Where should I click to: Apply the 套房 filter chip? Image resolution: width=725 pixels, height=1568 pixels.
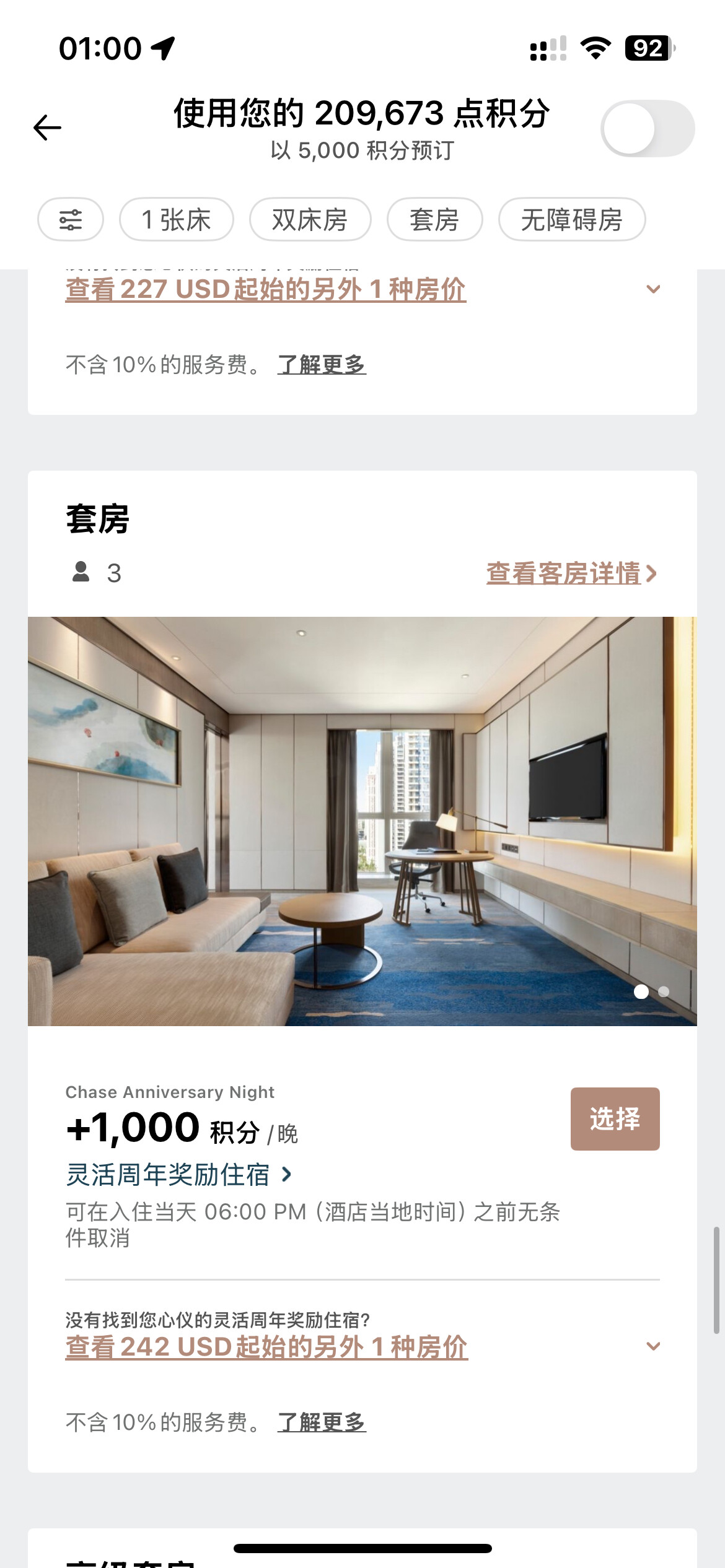click(434, 220)
